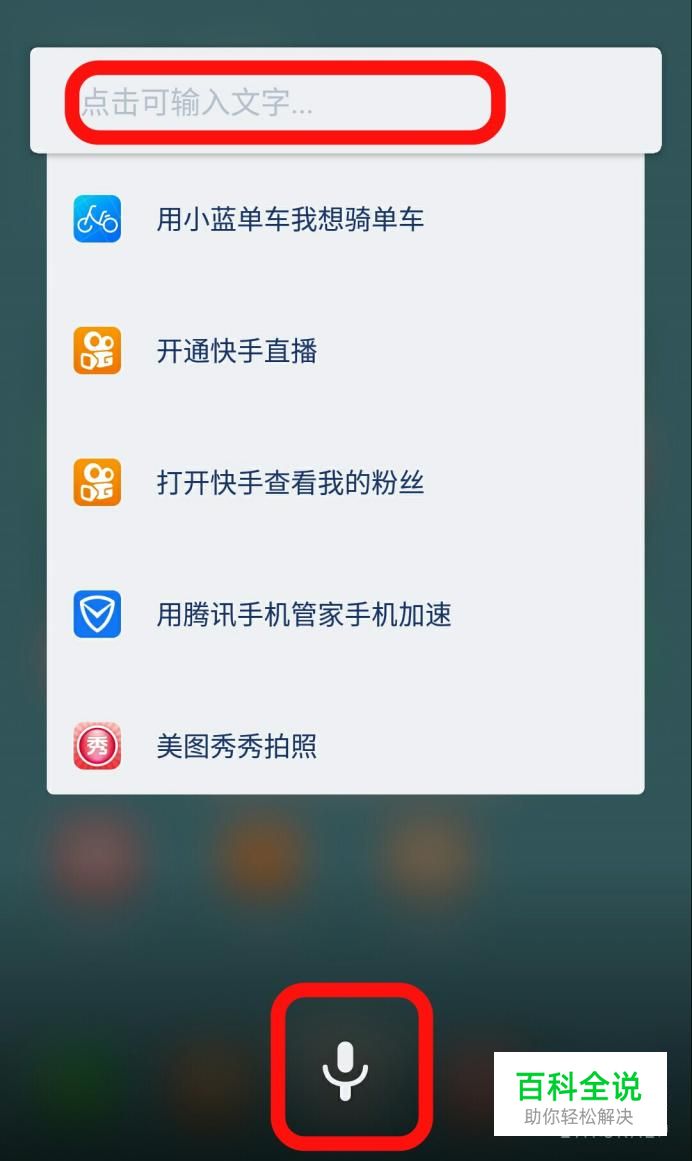Activate the microphone voice input button

(x=346, y=1071)
